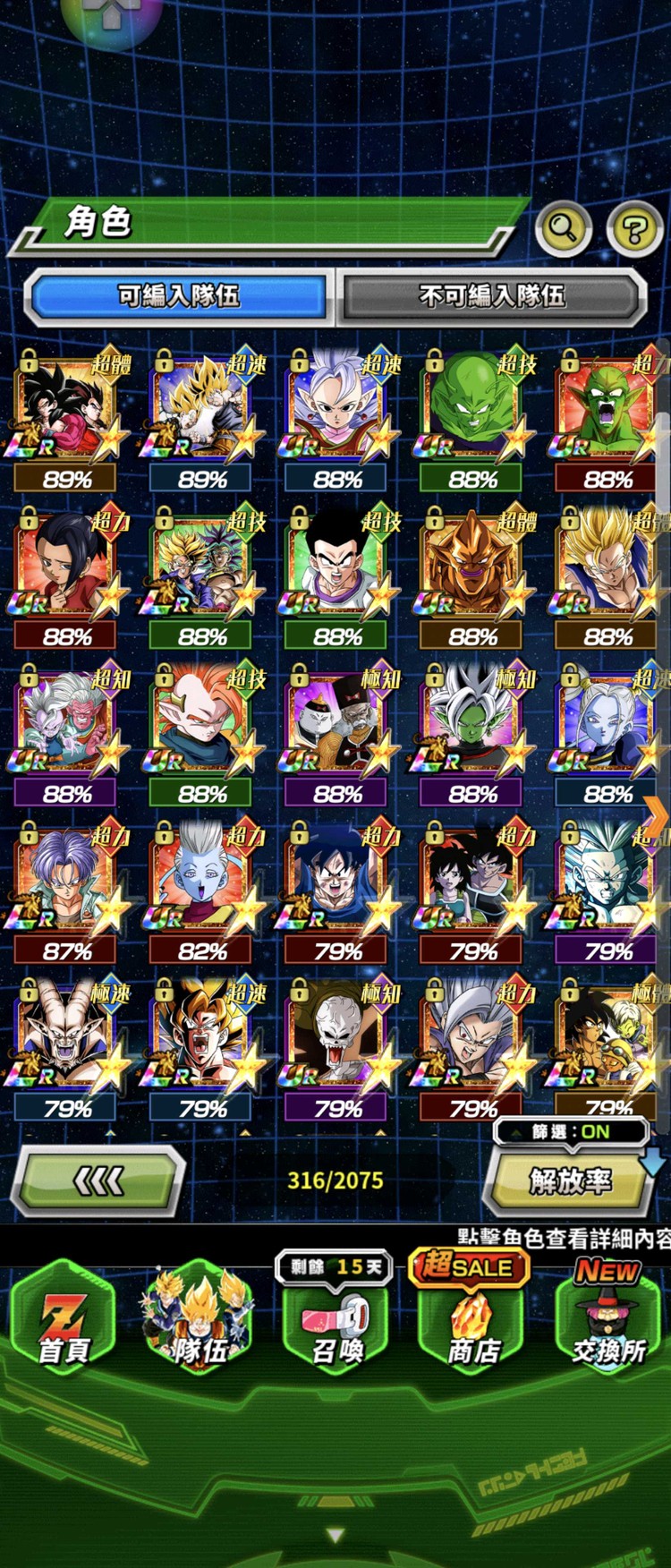Open the golden 超體 character card at 88%

click(472, 567)
